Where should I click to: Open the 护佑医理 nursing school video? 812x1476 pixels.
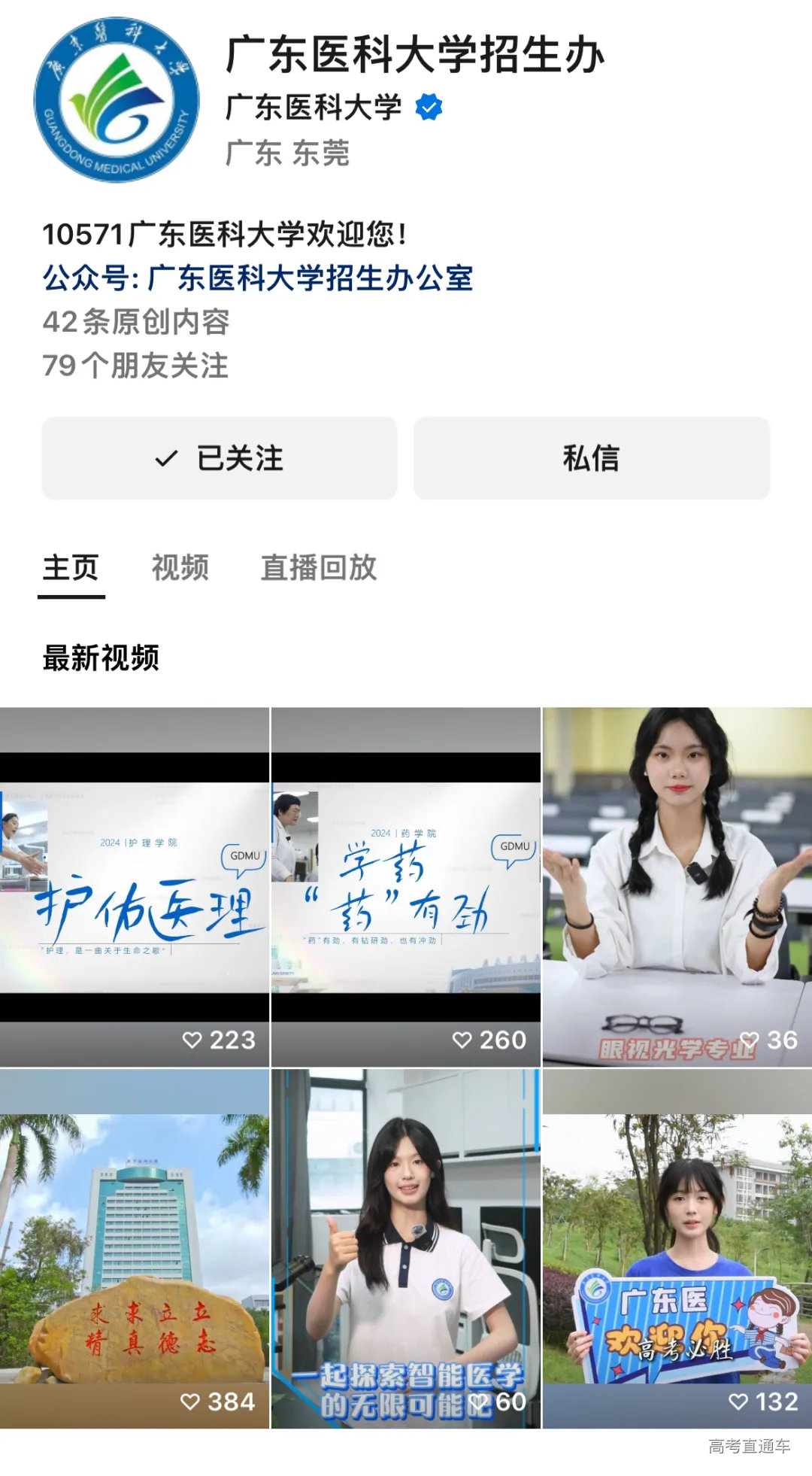click(x=135, y=886)
